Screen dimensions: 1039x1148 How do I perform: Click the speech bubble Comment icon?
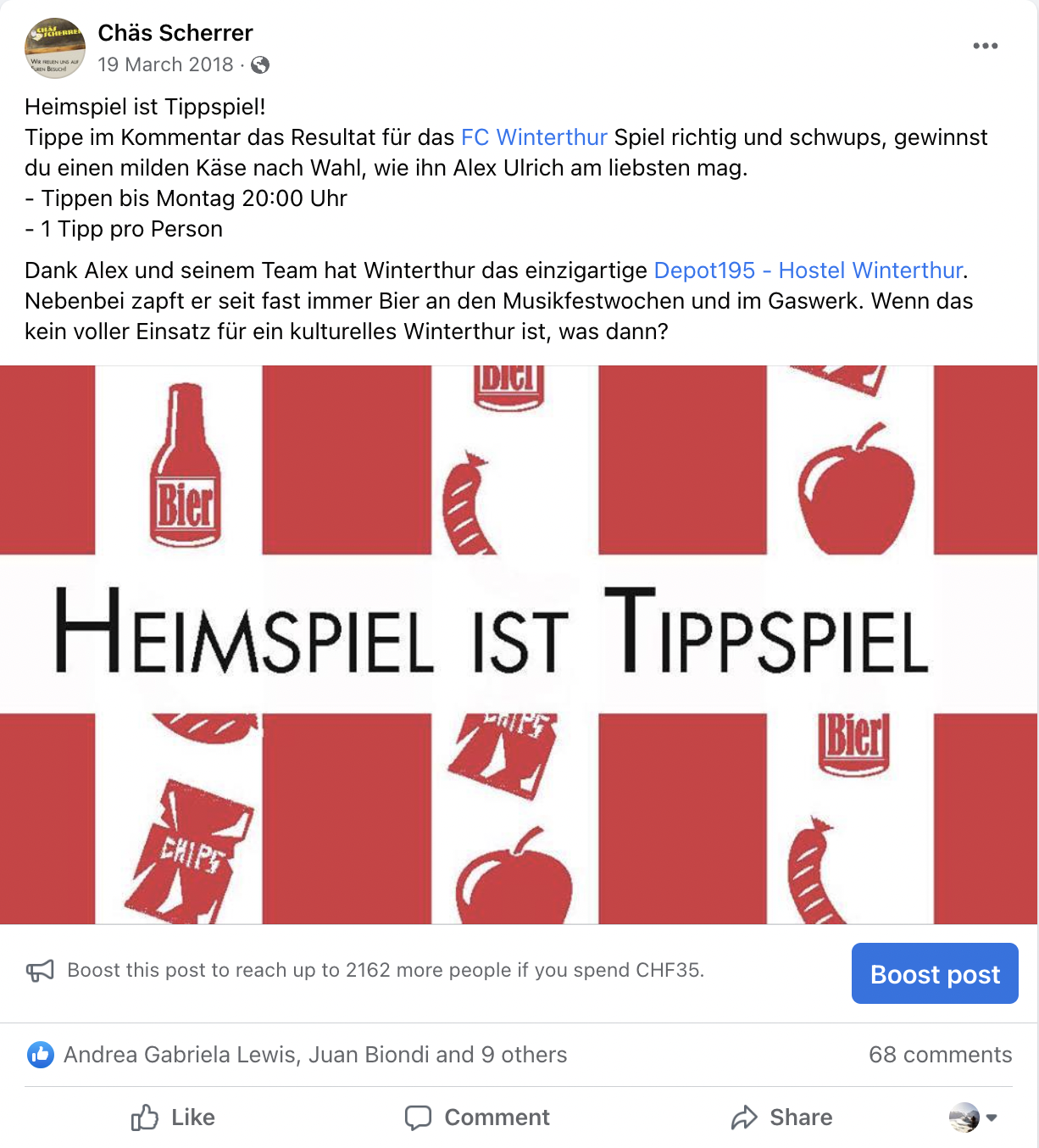[x=417, y=1117]
